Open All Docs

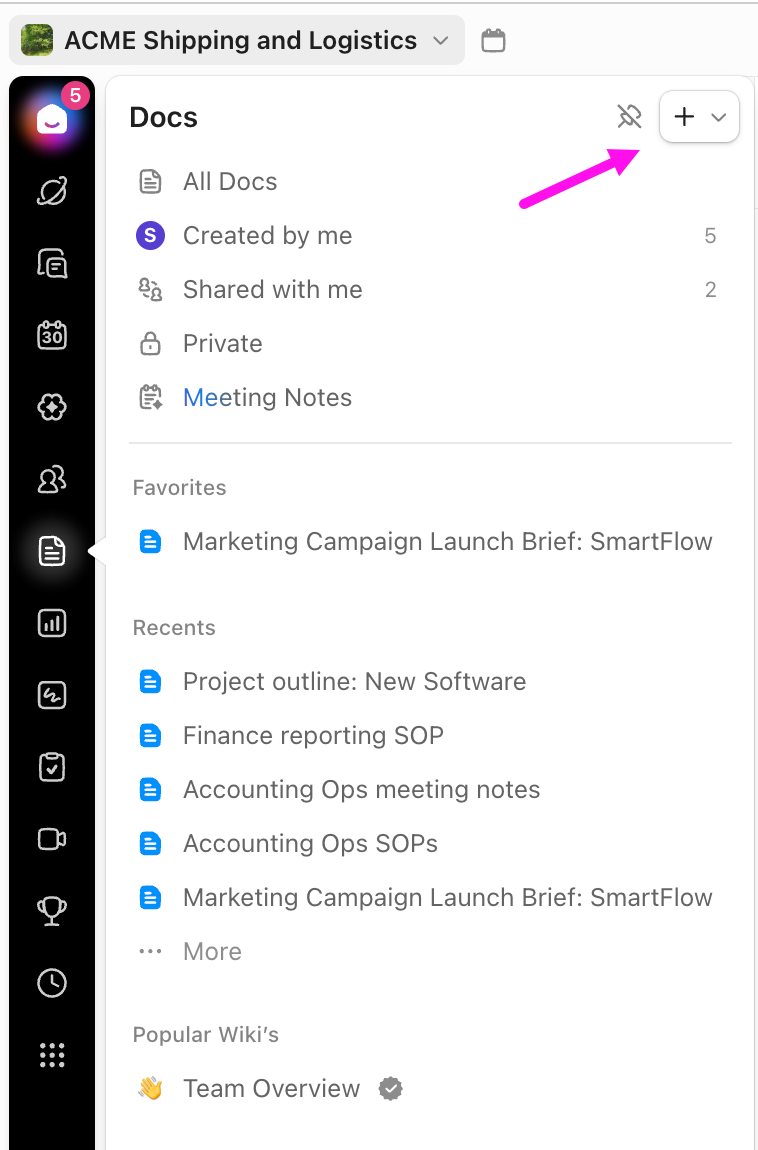pos(229,182)
